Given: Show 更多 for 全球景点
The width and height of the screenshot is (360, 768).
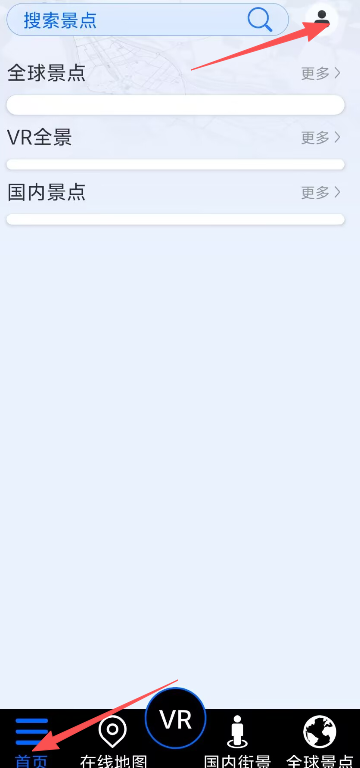Looking at the screenshot, I should 321,73.
